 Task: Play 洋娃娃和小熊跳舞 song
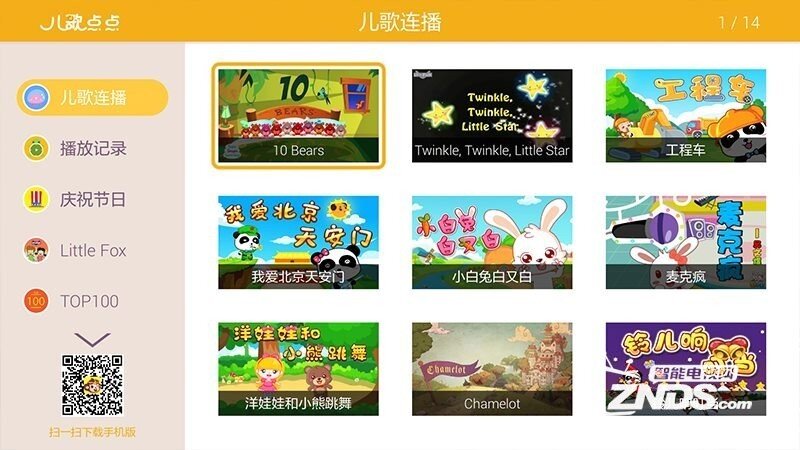[x=299, y=369]
